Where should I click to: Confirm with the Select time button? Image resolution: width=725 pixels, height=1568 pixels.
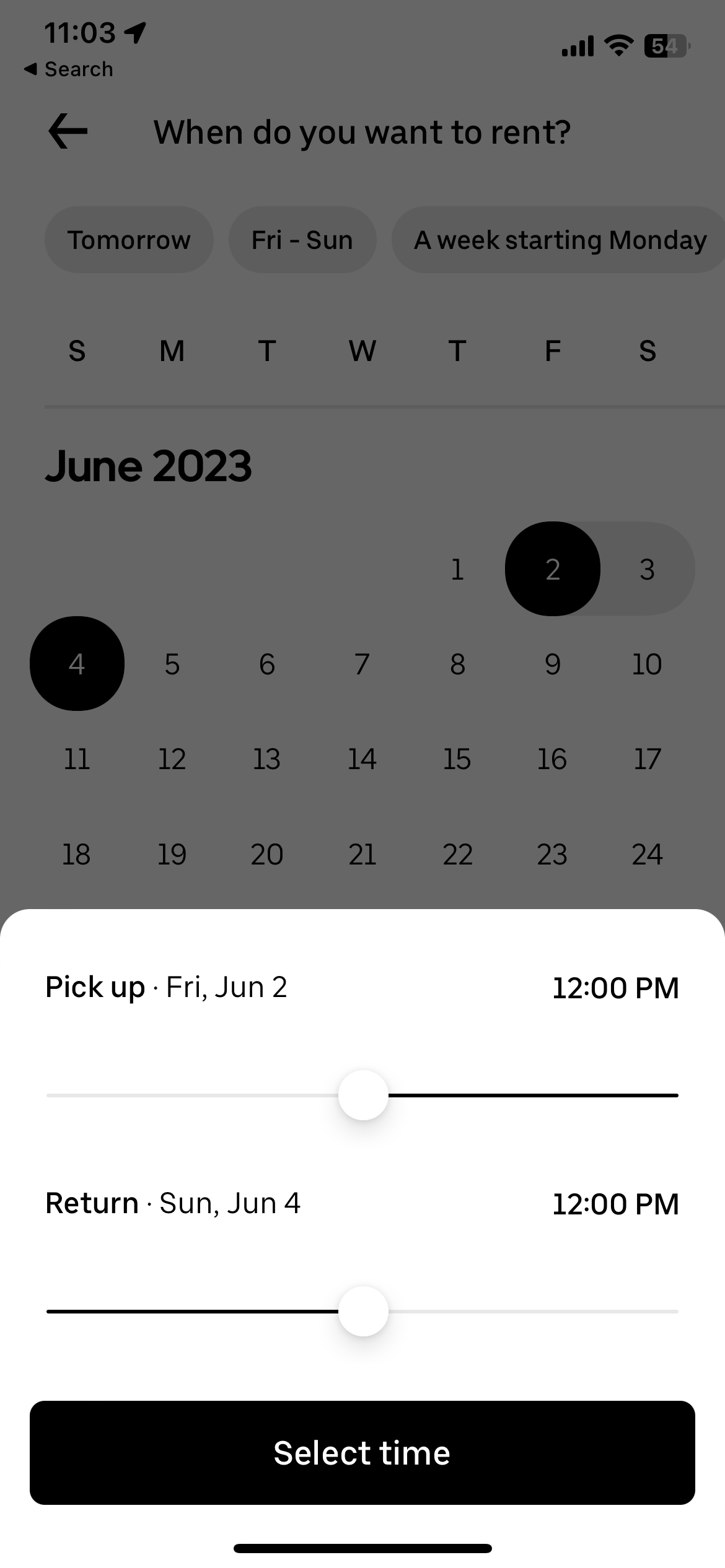362,1453
